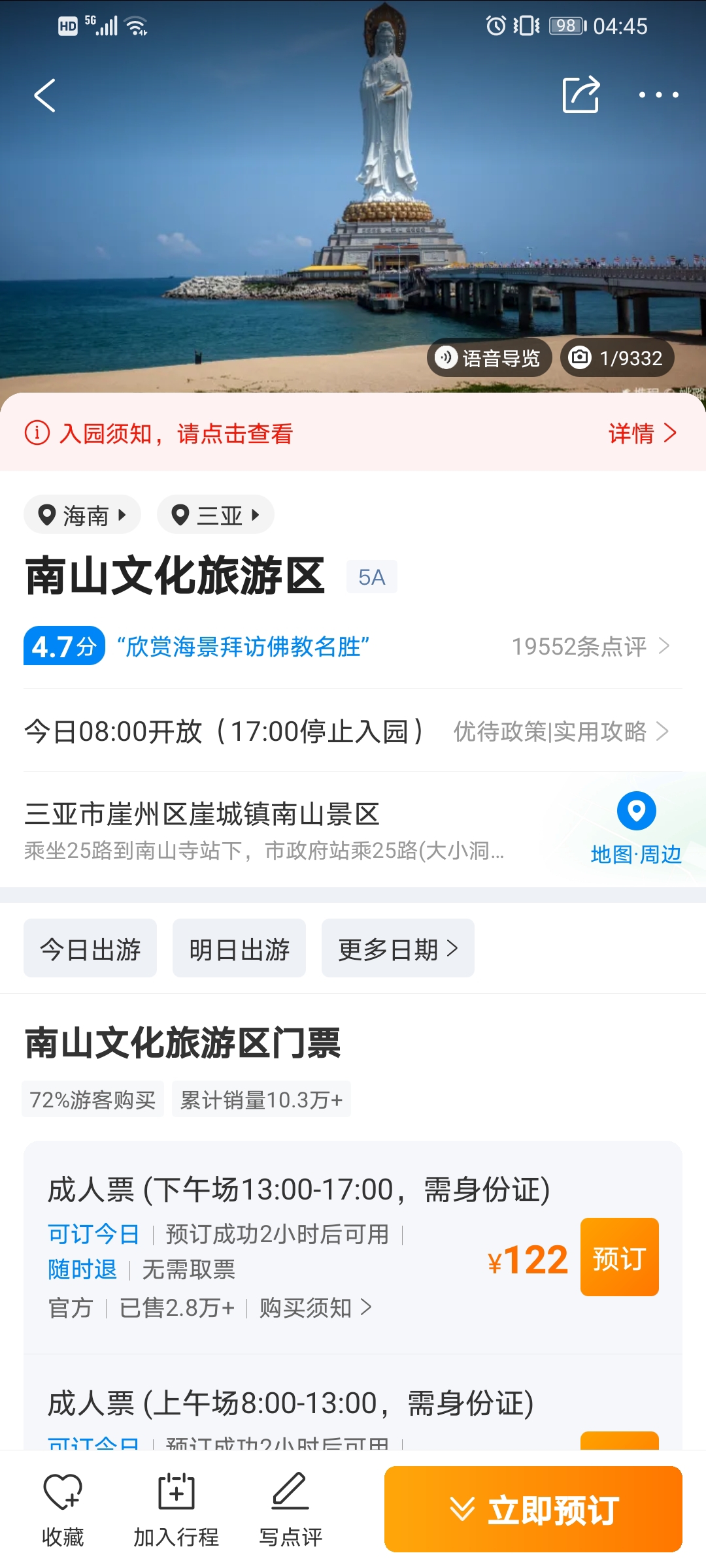Open 地图·周边 map

[636, 828]
